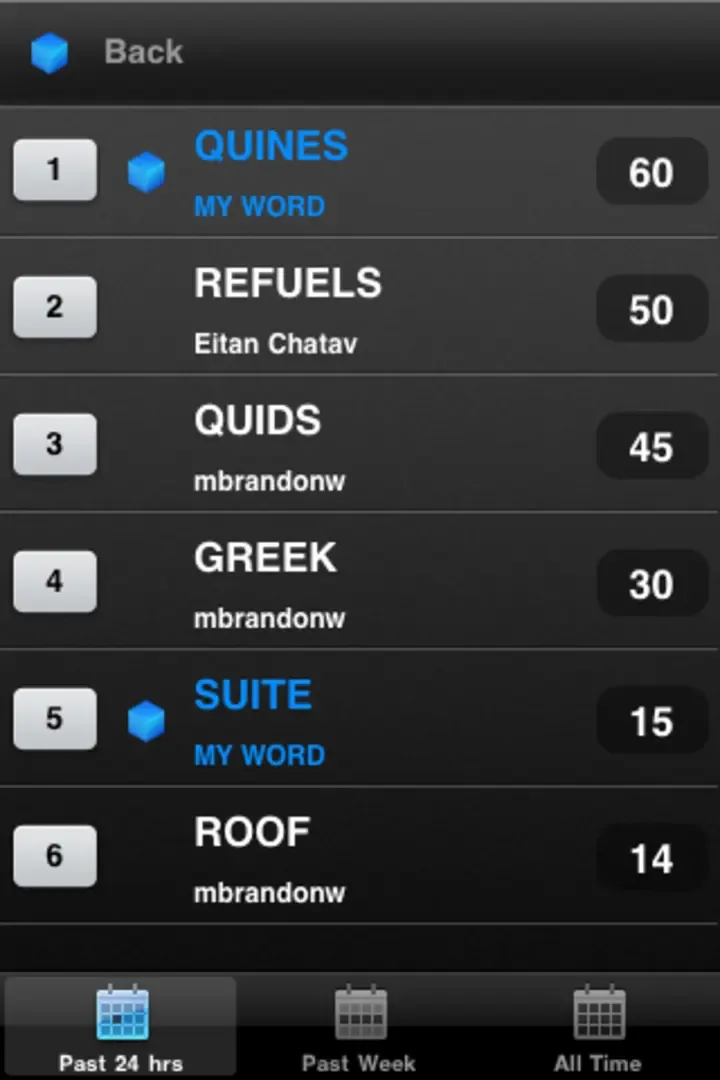Open the SUITE leaderboard entry

[360, 719]
